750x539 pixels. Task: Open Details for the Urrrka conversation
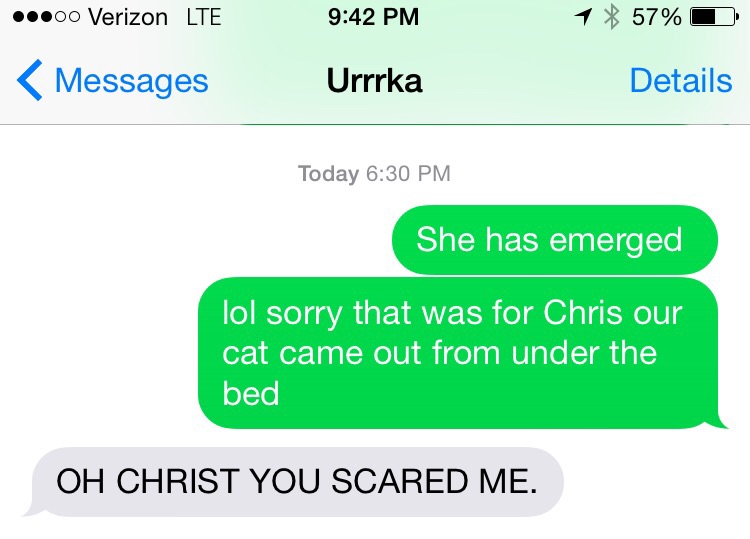tap(680, 81)
